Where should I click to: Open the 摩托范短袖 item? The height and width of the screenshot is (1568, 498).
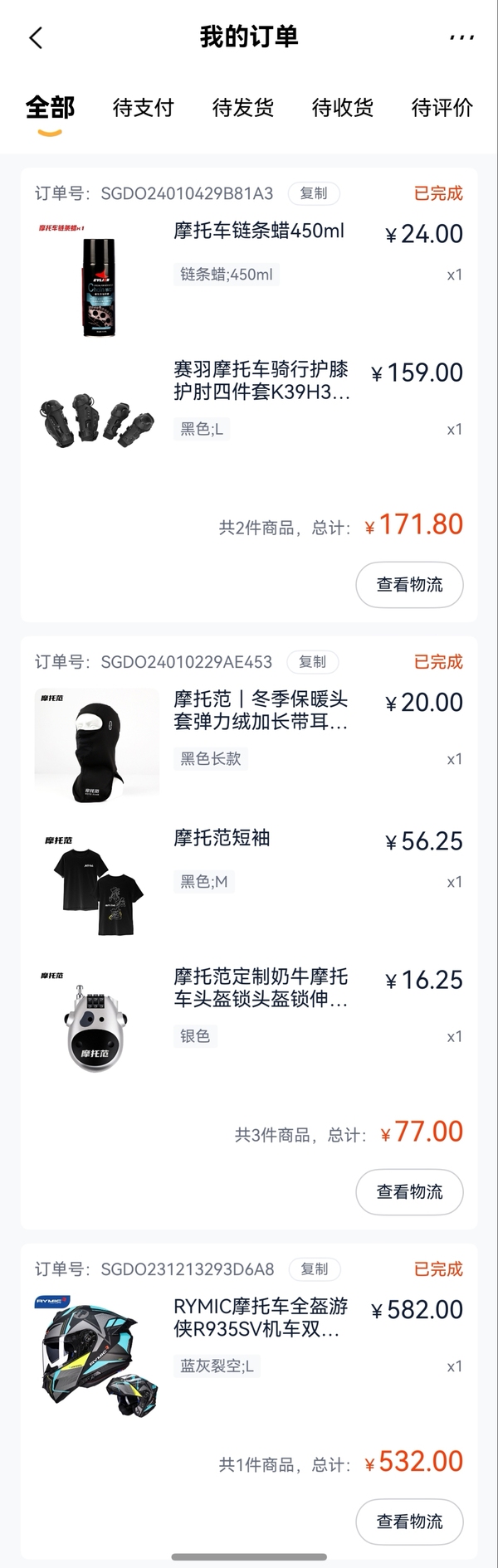pyautogui.click(x=222, y=838)
